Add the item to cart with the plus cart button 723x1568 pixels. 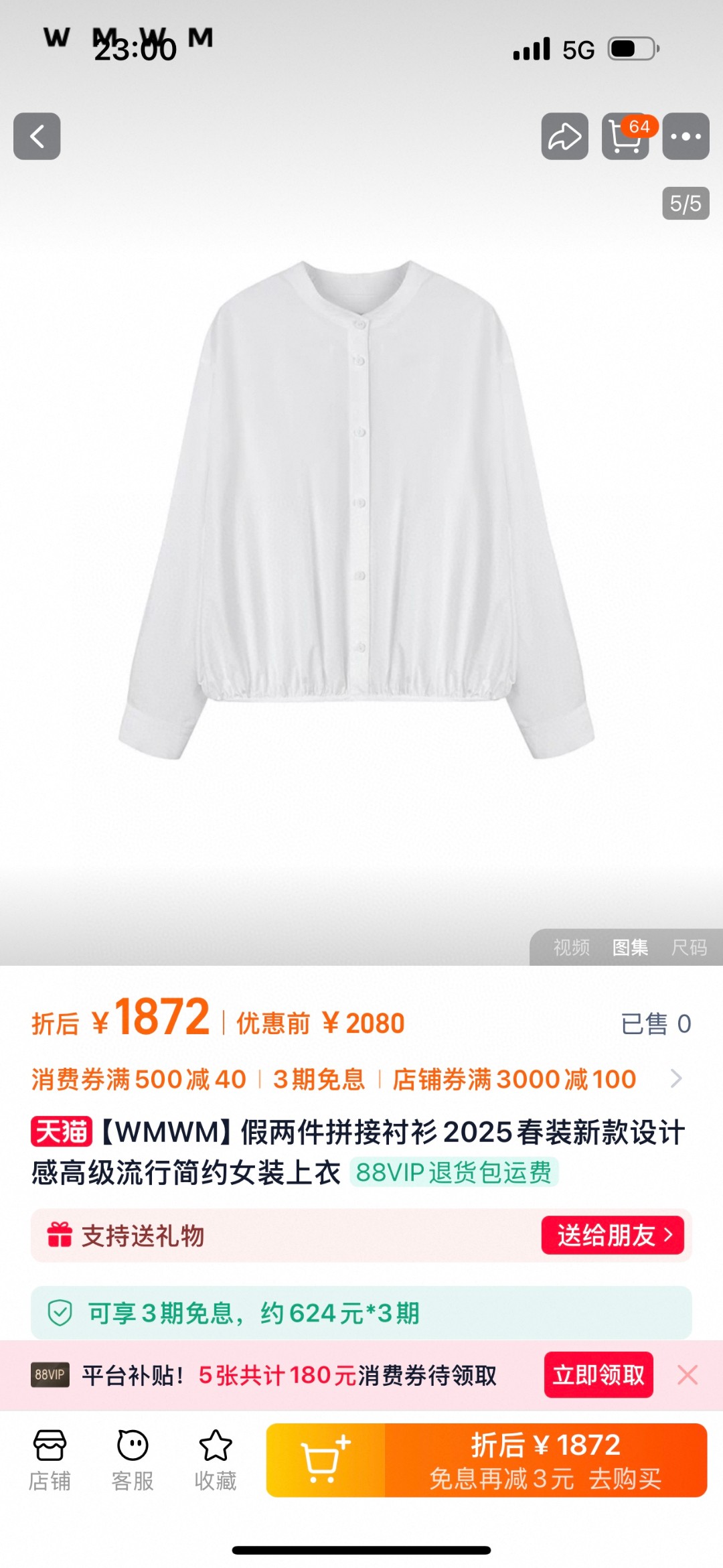coord(325,1460)
